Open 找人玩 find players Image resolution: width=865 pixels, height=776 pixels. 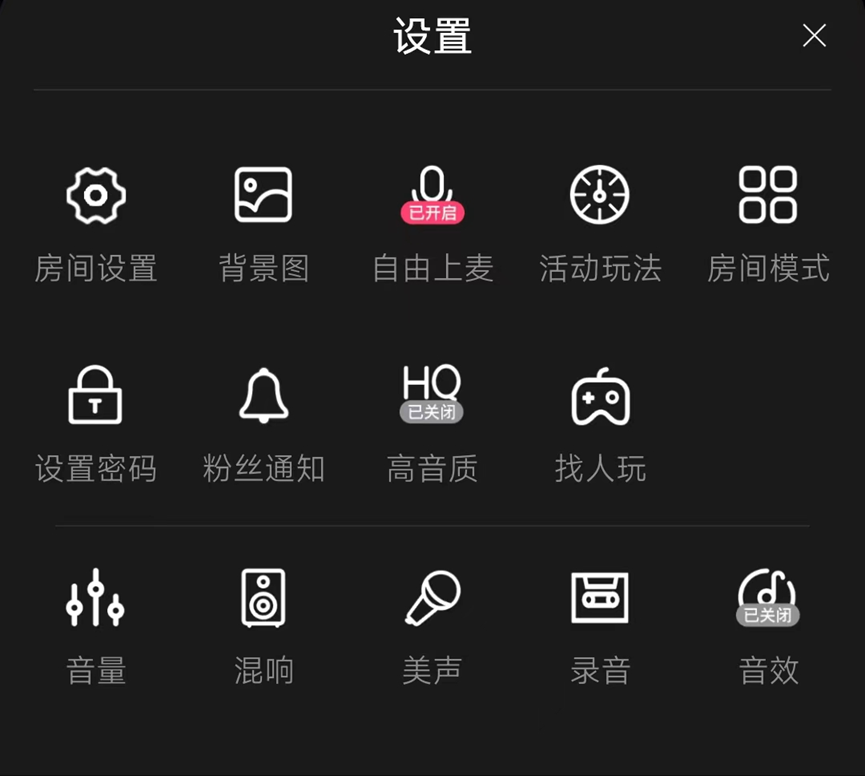600,396
